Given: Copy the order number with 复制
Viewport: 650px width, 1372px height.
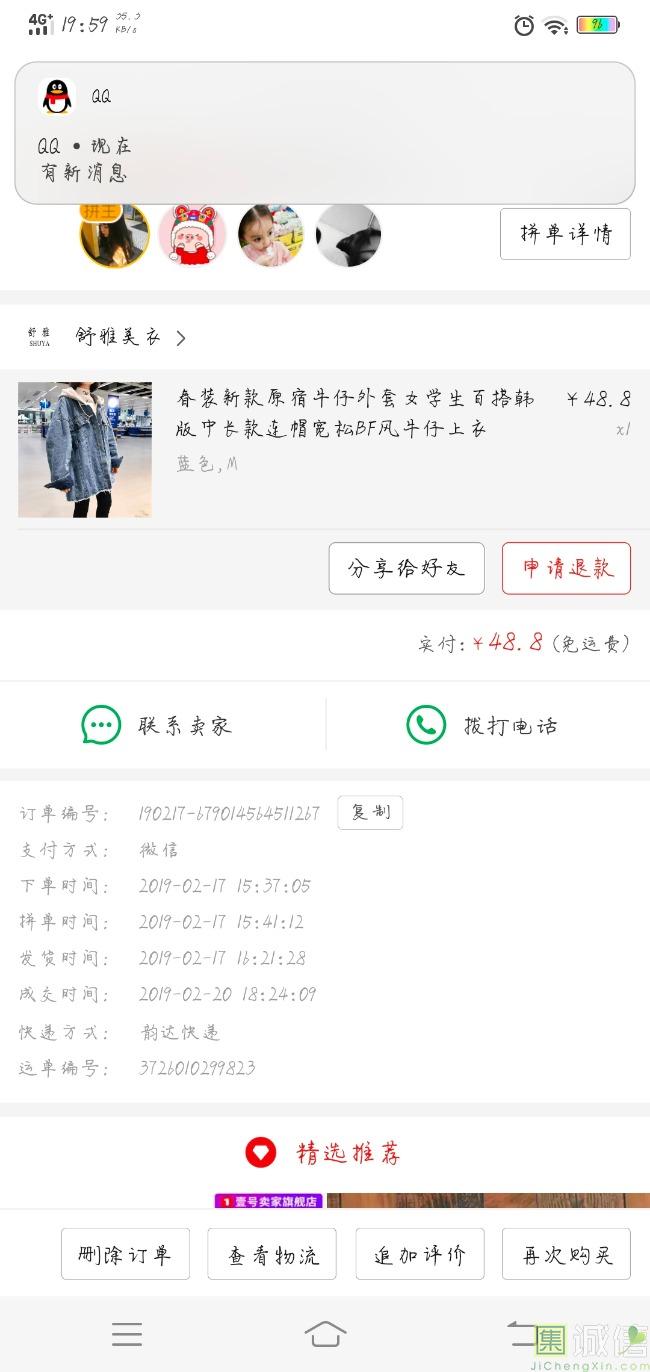Looking at the screenshot, I should (370, 812).
